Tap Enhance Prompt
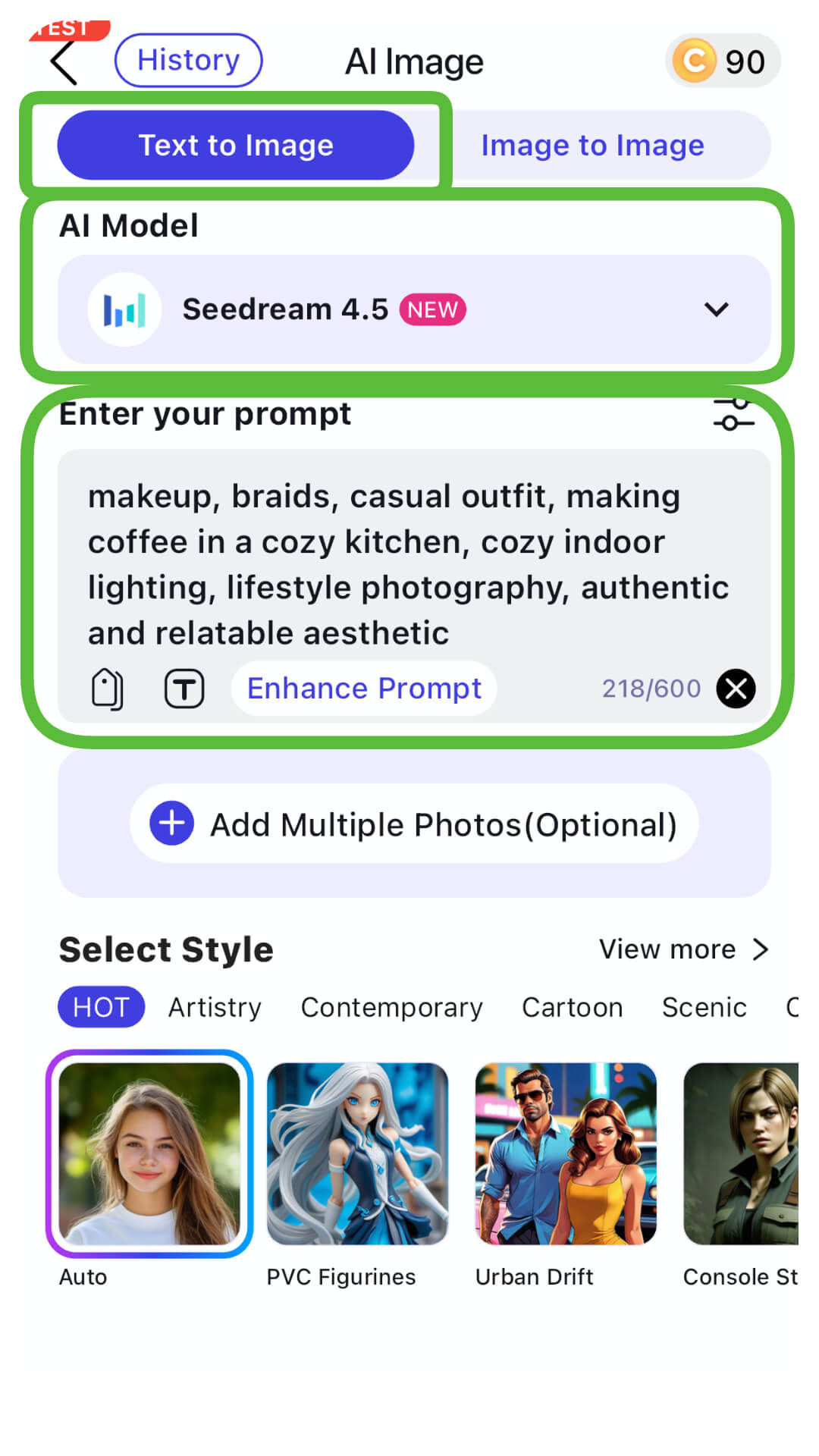This screenshot has height=1456, width=819. (364, 689)
